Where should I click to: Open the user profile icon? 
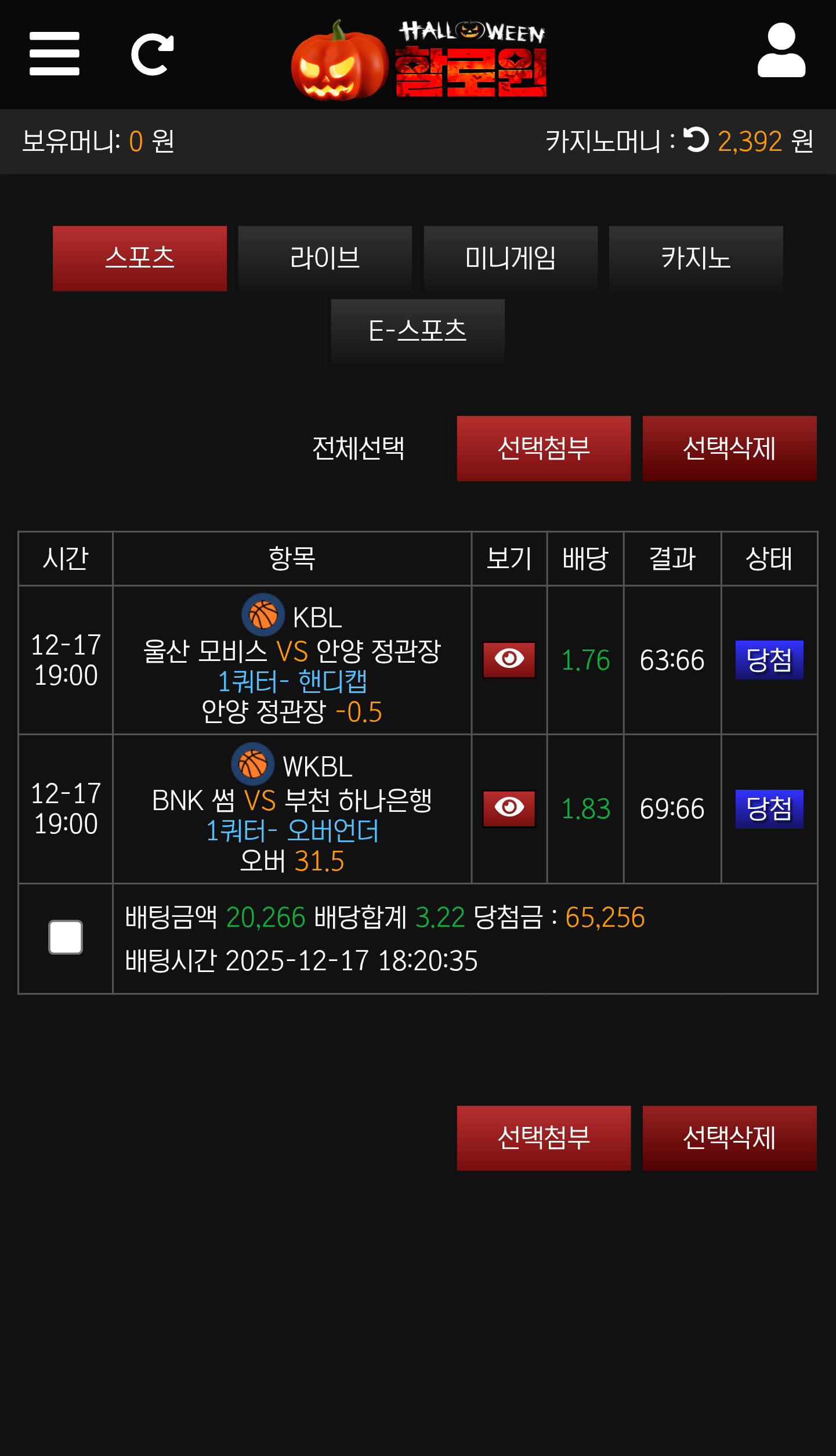[781, 51]
